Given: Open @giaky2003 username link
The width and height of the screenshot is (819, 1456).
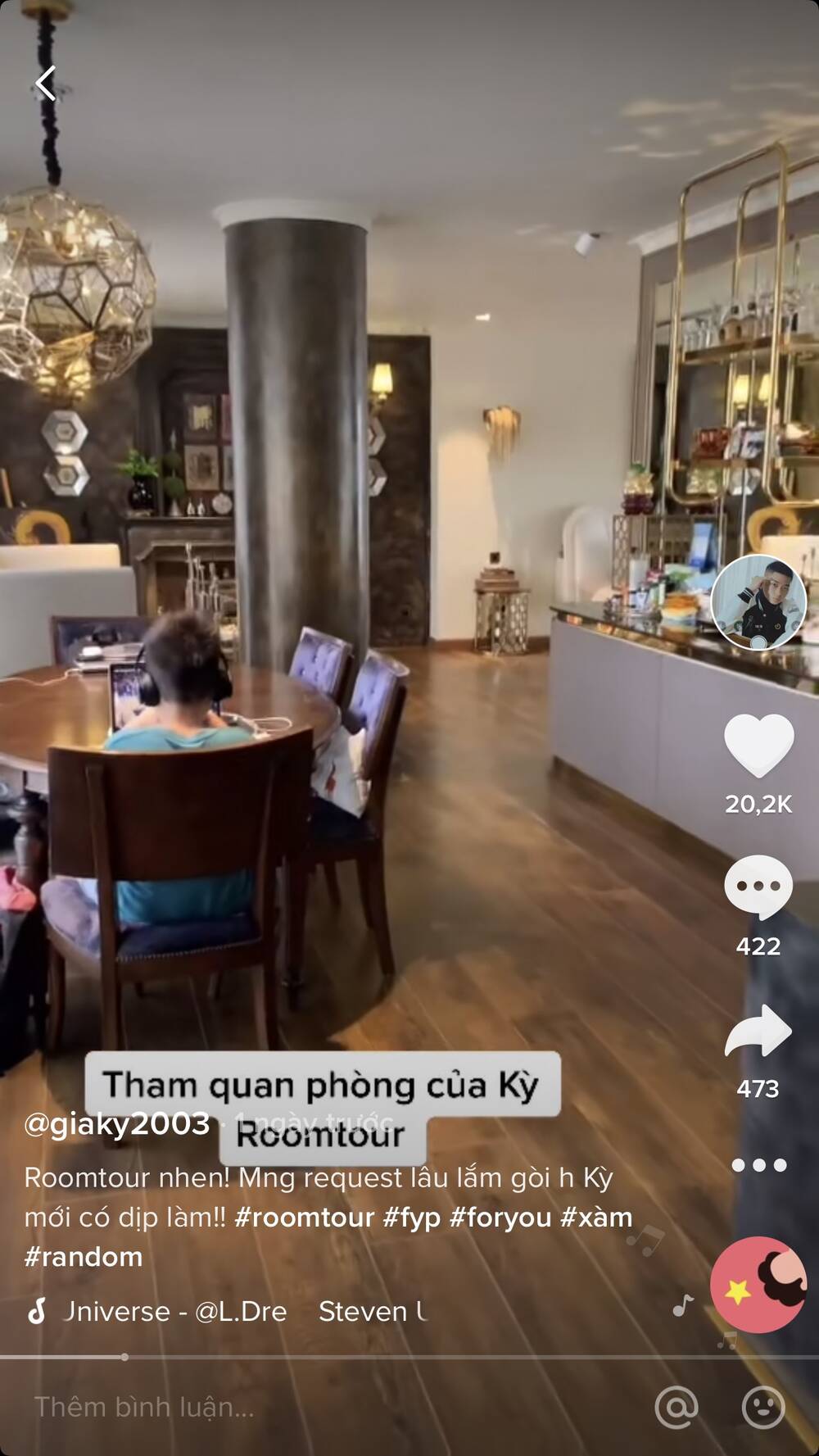Looking at the screenshot, I should (117, 1123).
